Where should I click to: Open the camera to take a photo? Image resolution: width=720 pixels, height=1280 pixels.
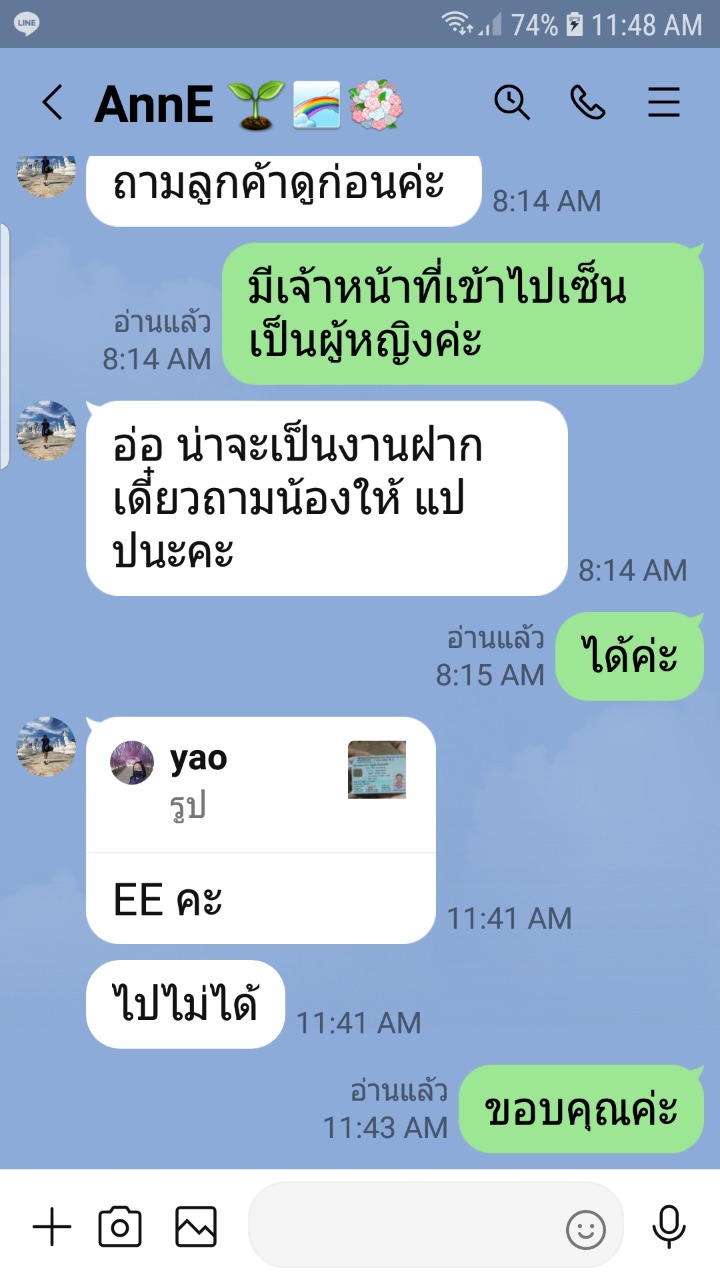120,1227
